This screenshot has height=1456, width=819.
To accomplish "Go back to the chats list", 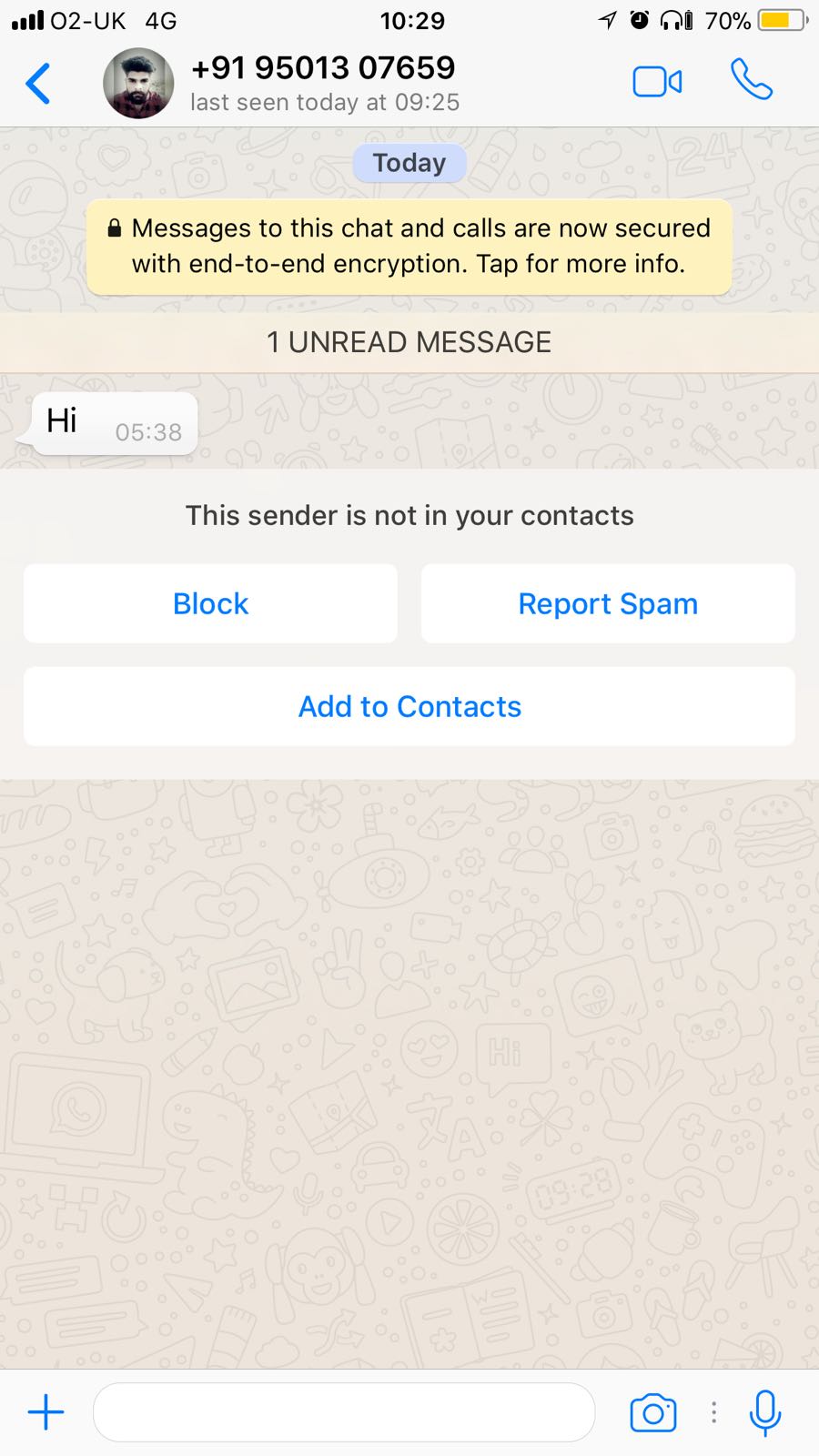I will coord(38,84).
